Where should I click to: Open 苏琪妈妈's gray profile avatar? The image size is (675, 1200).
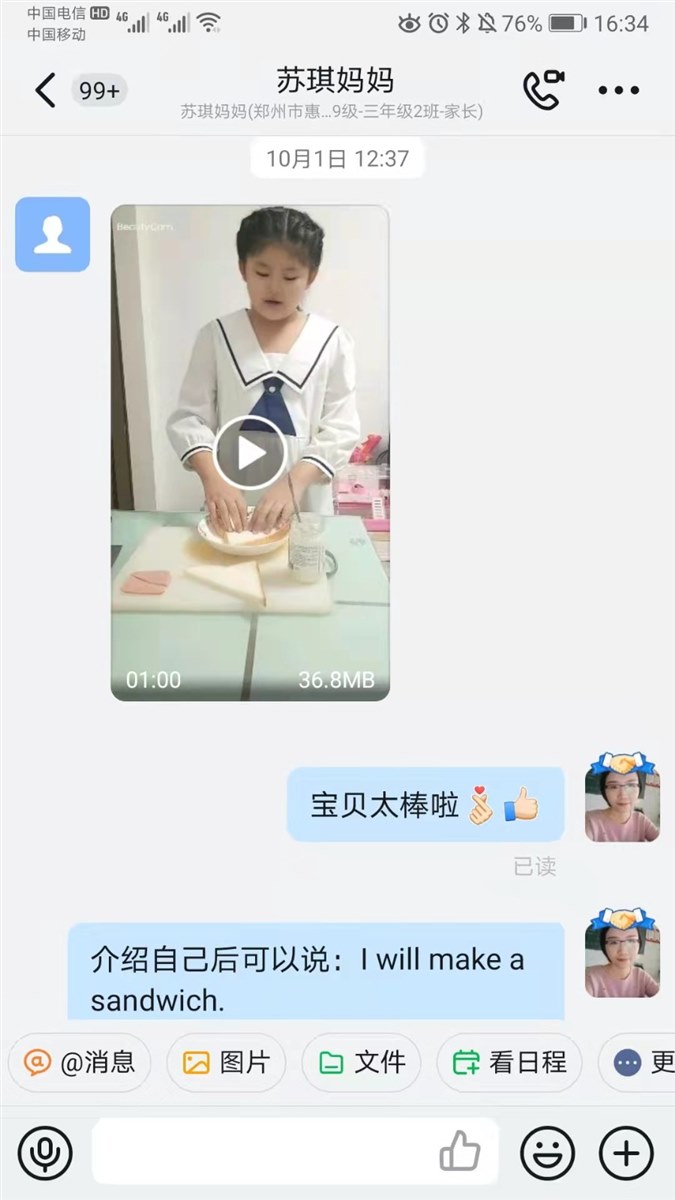[52, 234]
